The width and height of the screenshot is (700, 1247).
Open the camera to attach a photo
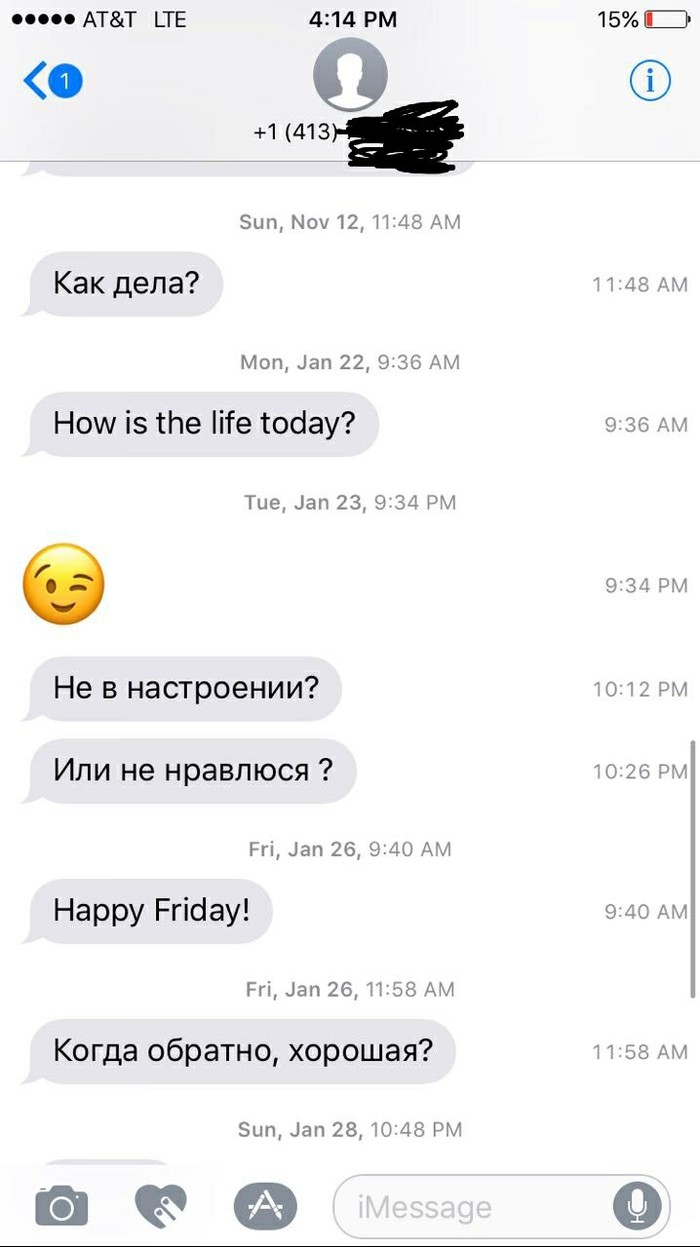(x=62, y=1207)
